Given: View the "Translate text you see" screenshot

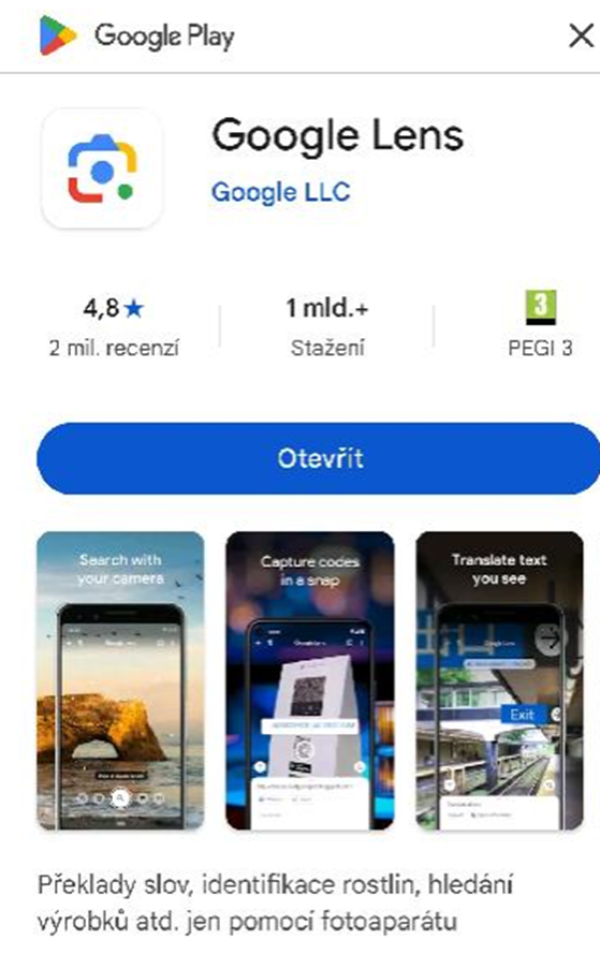Looking at the screenshot, I should tap(499, 681).
